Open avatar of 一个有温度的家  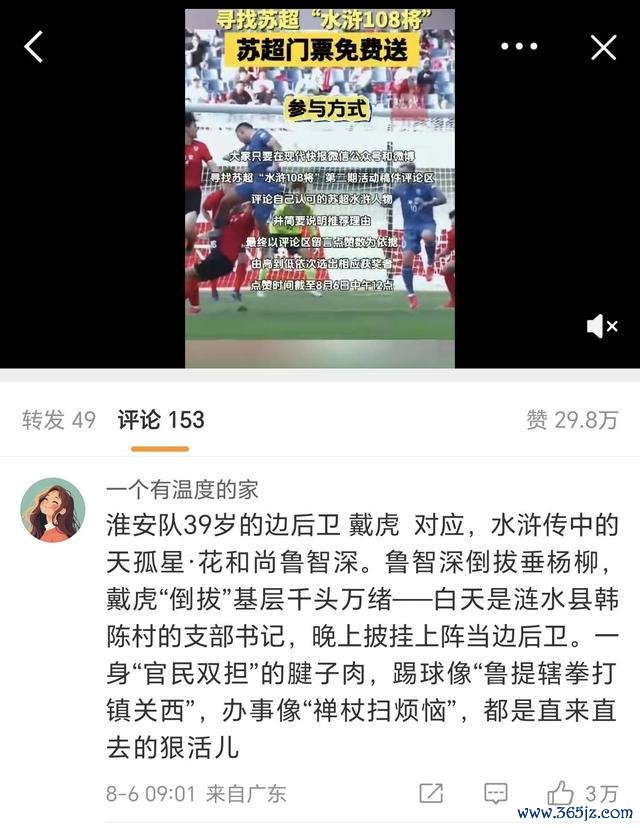52,508
